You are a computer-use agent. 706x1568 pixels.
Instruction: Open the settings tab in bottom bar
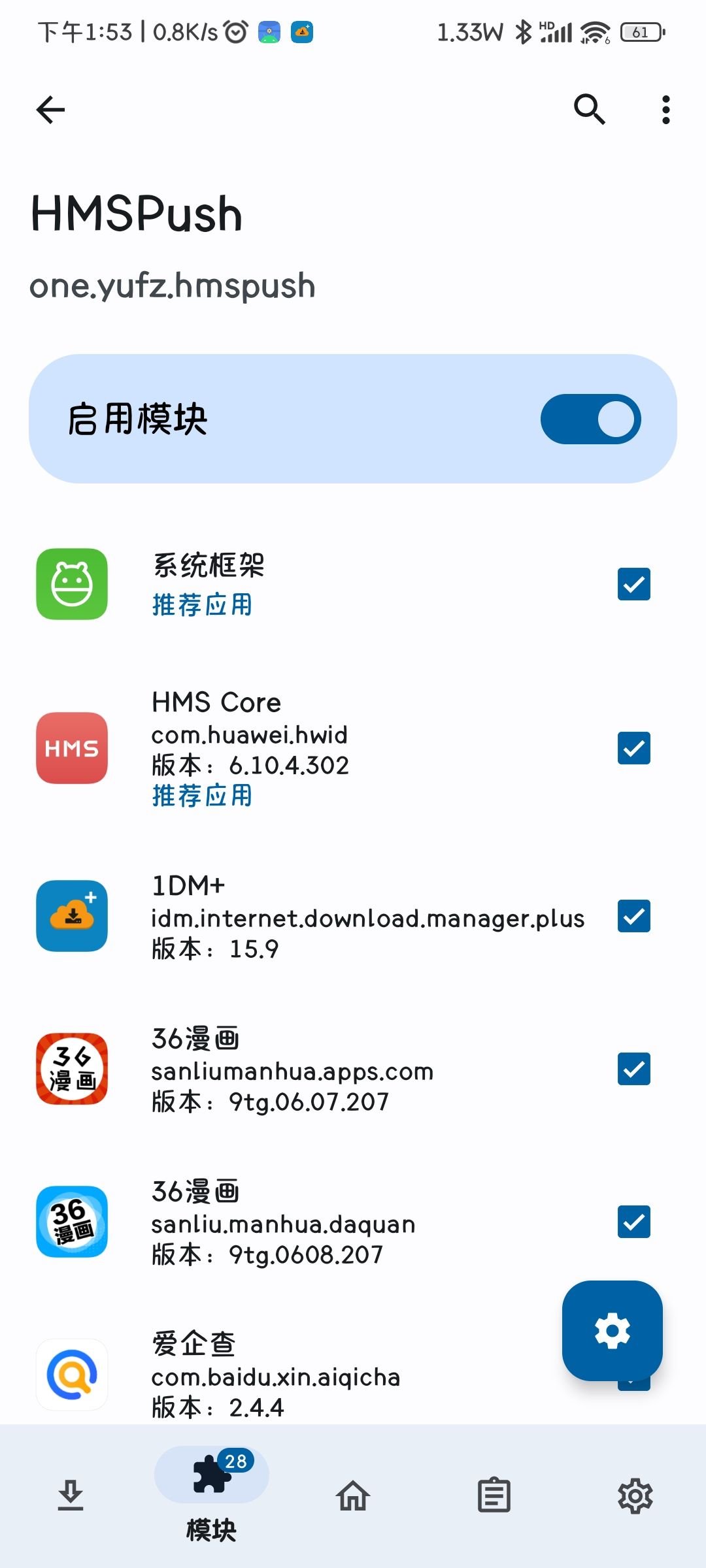[635, 1495]
